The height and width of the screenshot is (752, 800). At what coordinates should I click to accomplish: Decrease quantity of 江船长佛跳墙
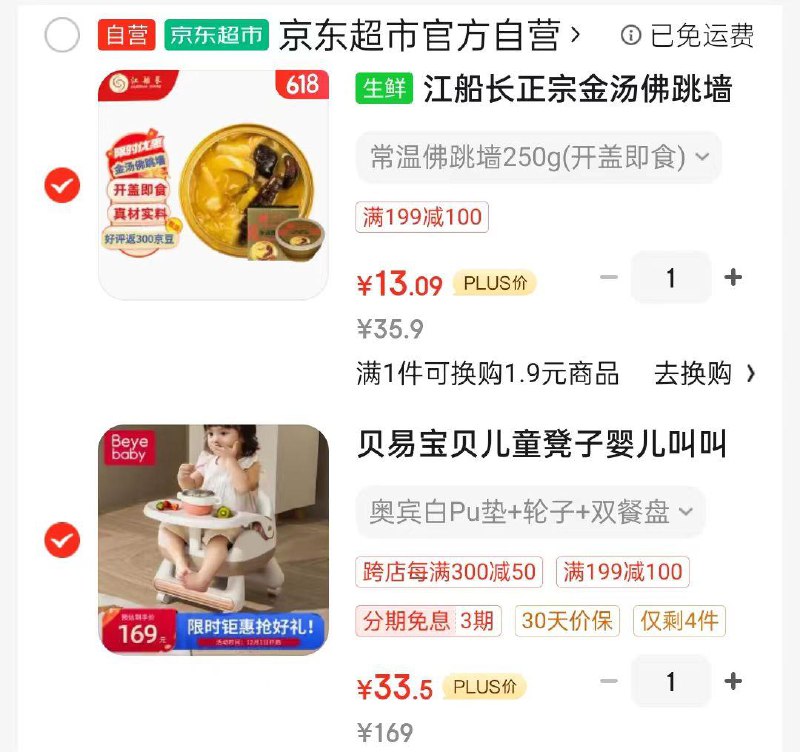(x=609, y=278)
